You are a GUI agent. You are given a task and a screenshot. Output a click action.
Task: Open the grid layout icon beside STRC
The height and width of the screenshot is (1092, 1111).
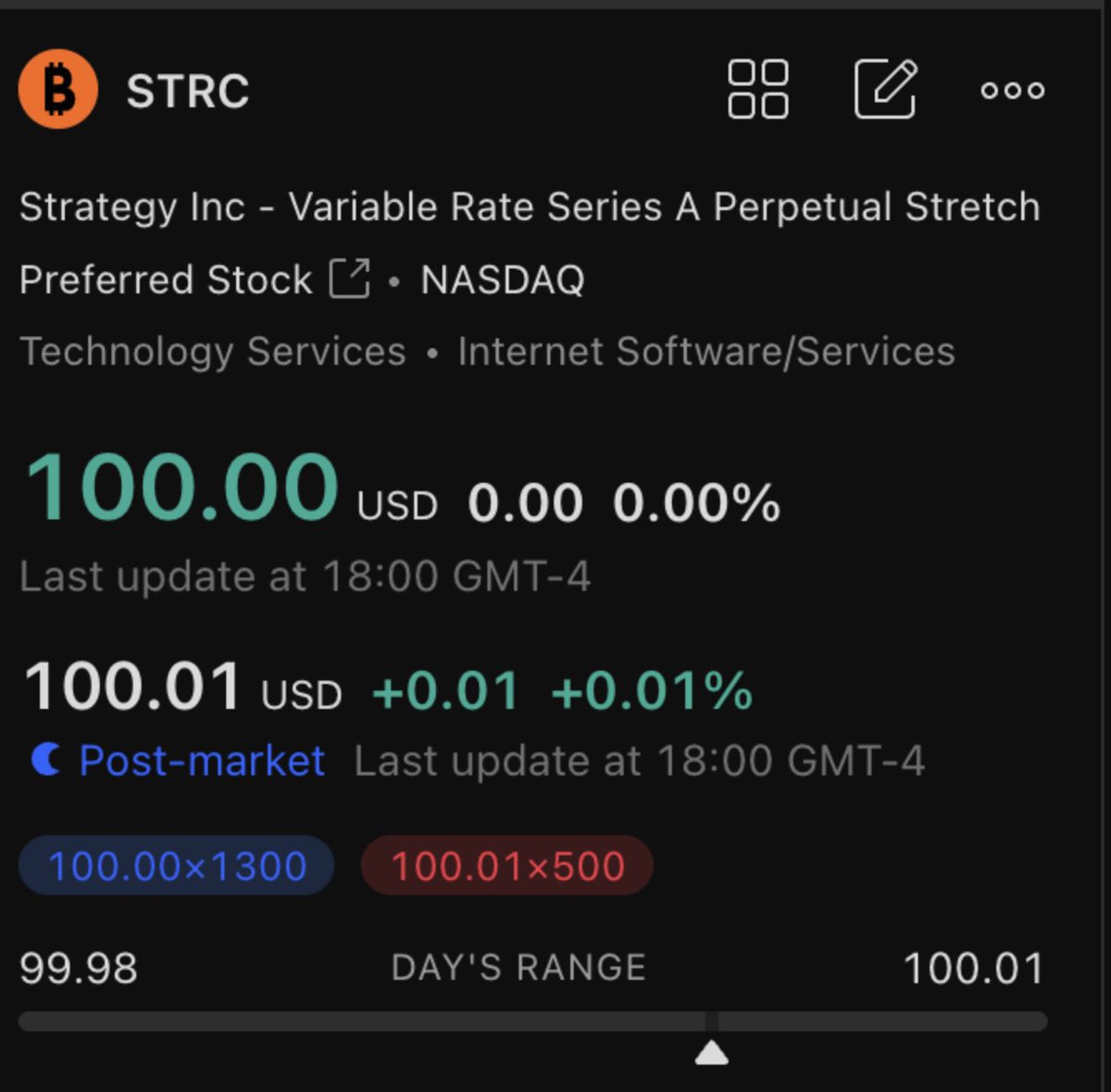pos(758,90)
